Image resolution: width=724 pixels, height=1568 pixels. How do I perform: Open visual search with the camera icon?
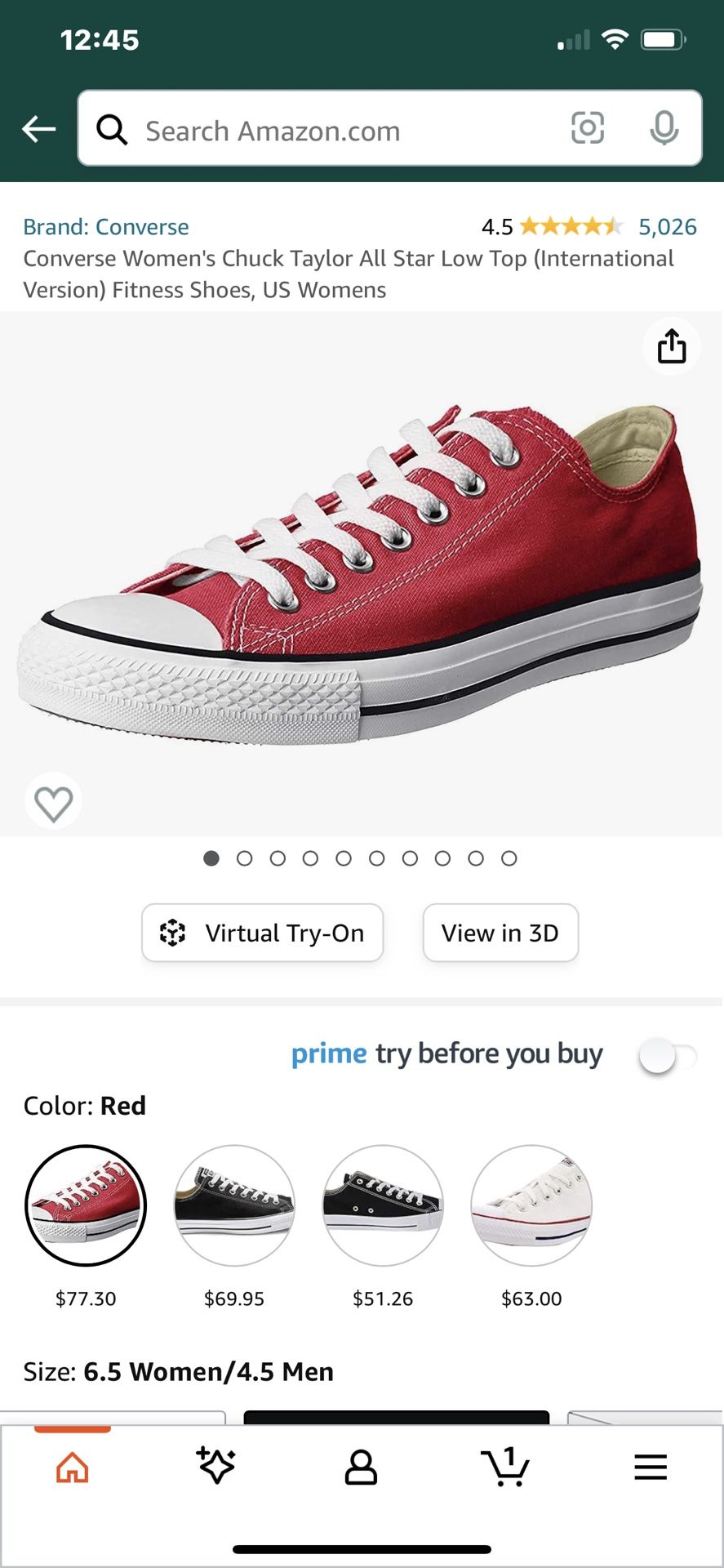(x=588, y=129)
